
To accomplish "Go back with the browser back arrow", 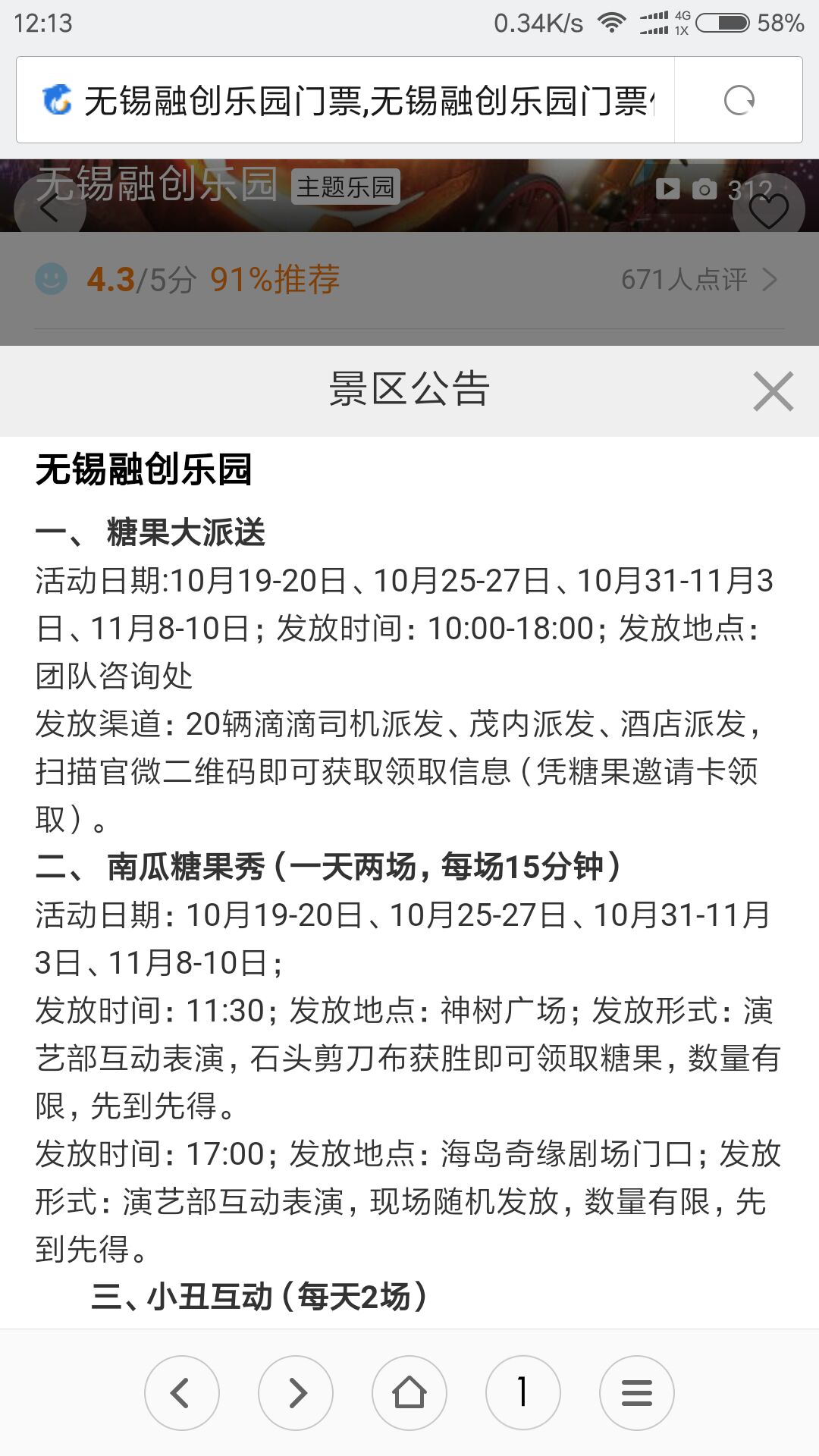I will click(x=182, y=1392).
